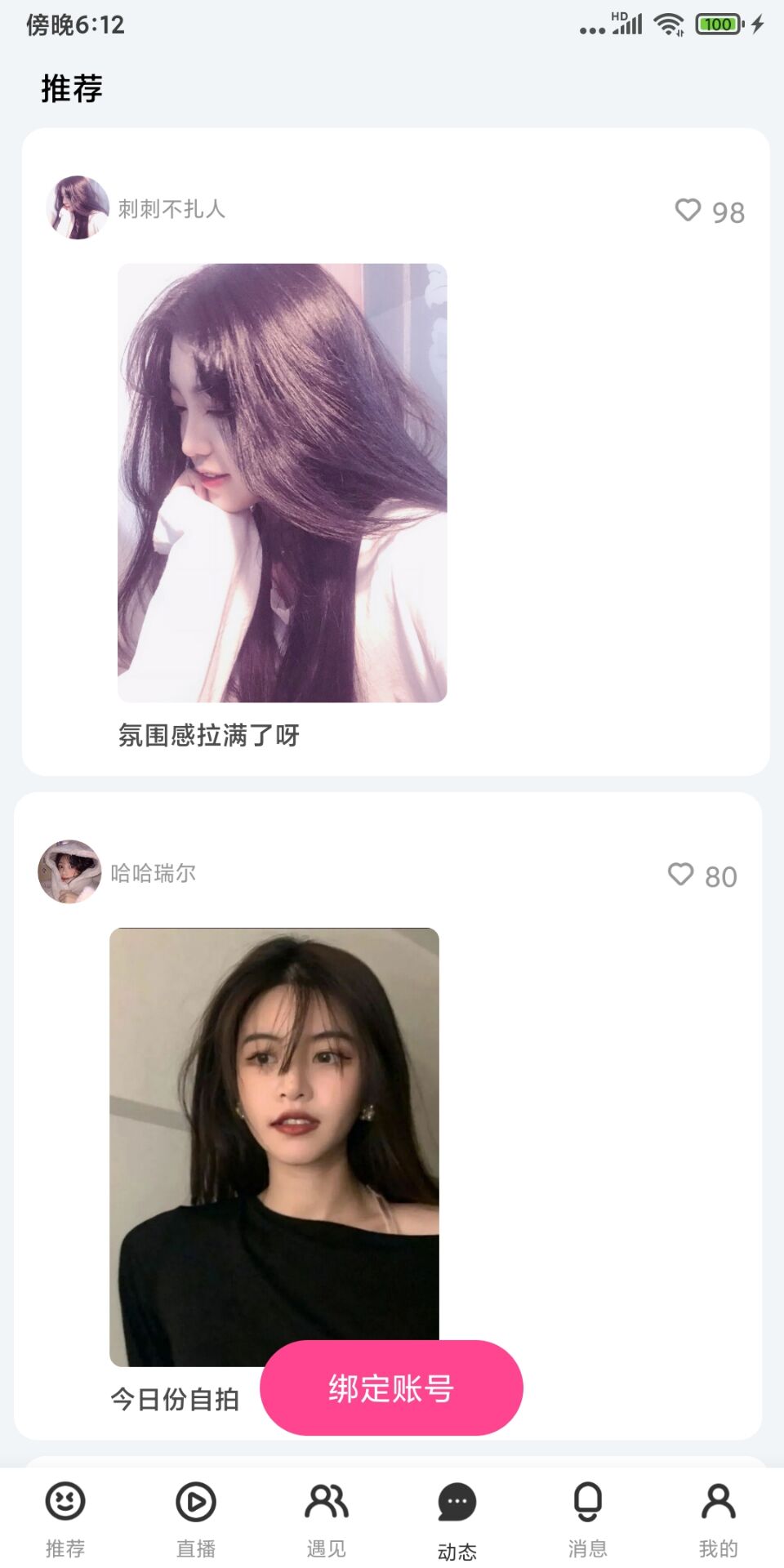Open 刺刺不扎人's profile avatar
The image size is (784, 1568).
(78, 207)
